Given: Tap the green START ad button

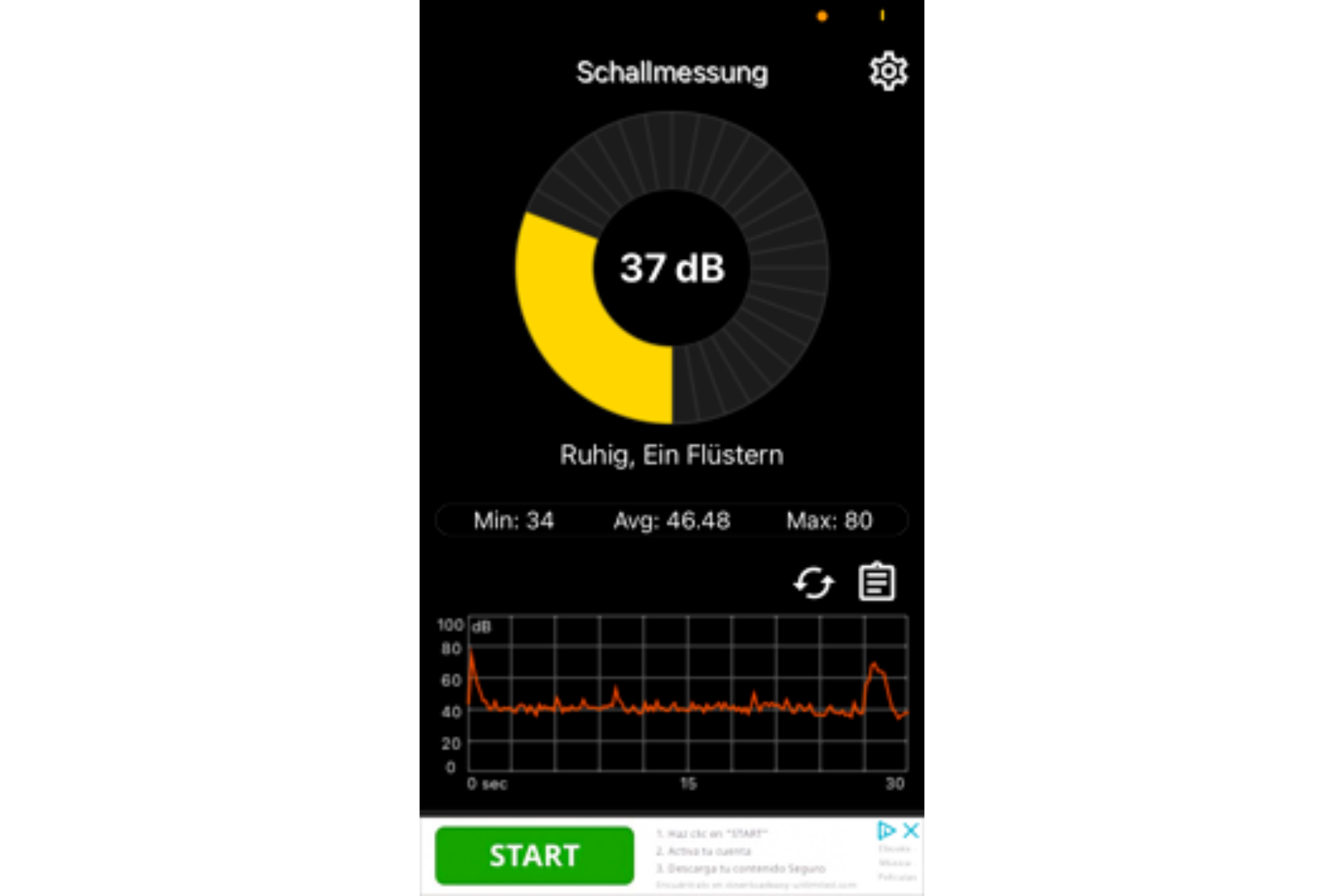Looking at the screenshot, I should [x=534, y=855].
